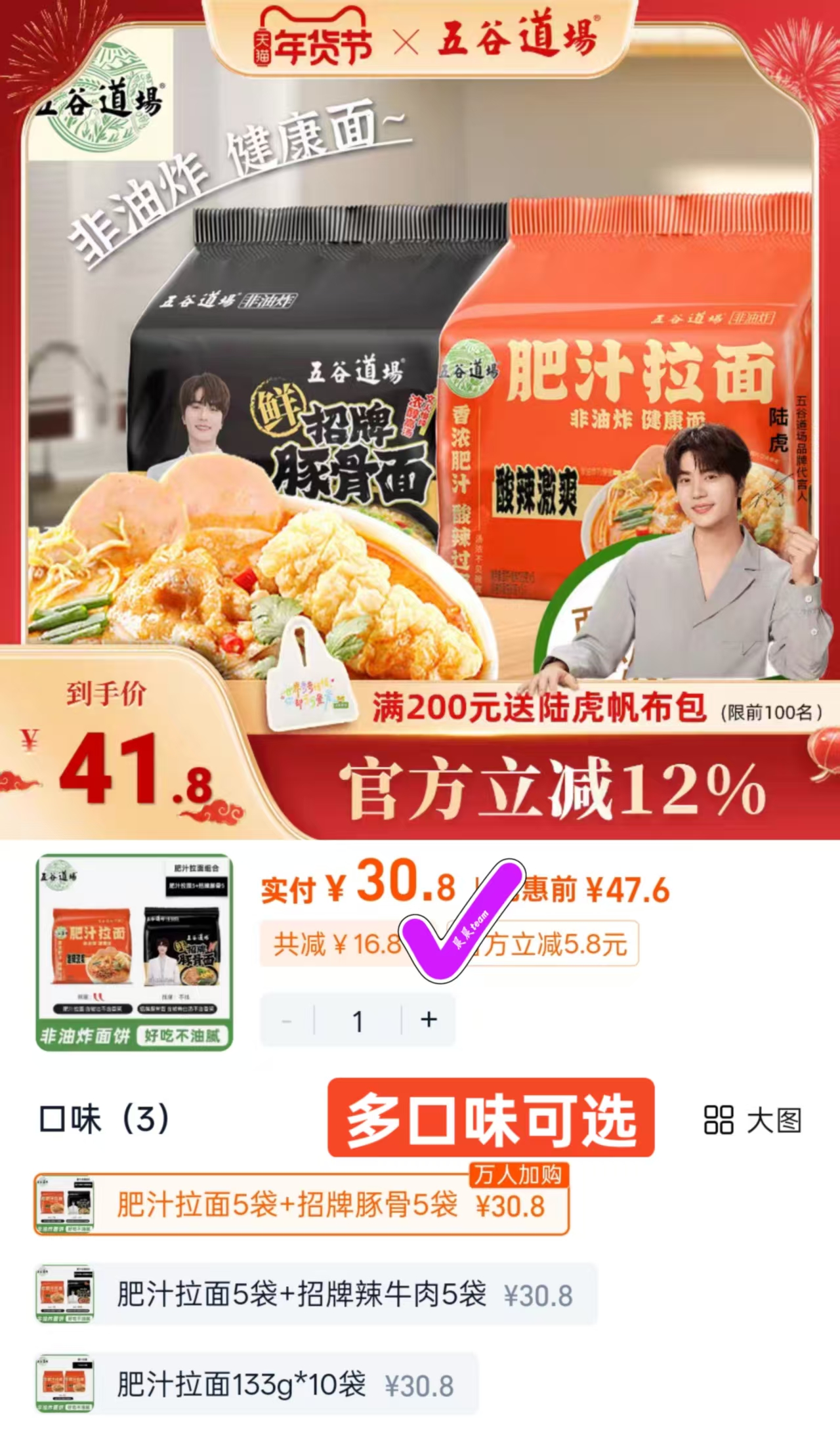Click the 五谷道场 brand logo
This screenshot has width=840, height=1437.
(100, 102)
